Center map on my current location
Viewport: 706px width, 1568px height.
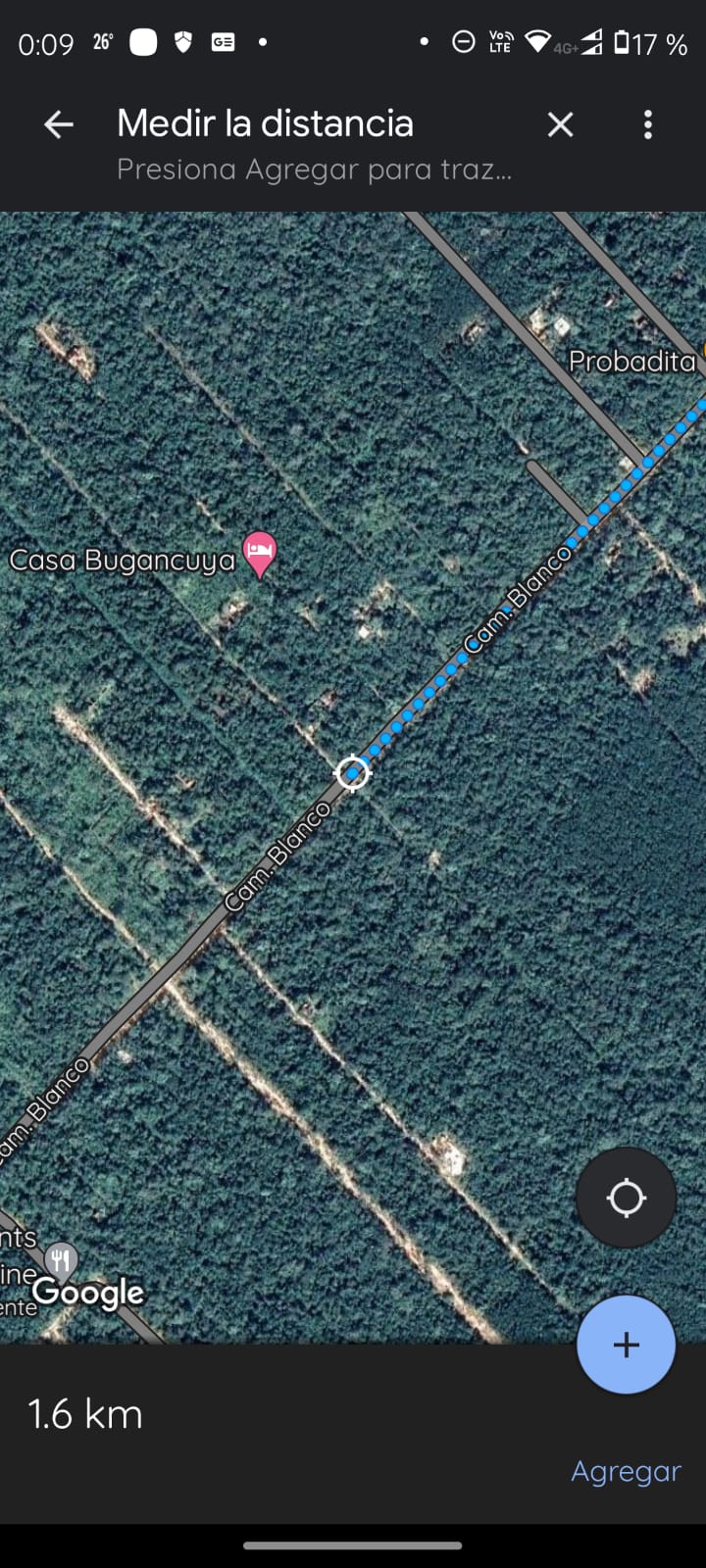coord(626,1198)
